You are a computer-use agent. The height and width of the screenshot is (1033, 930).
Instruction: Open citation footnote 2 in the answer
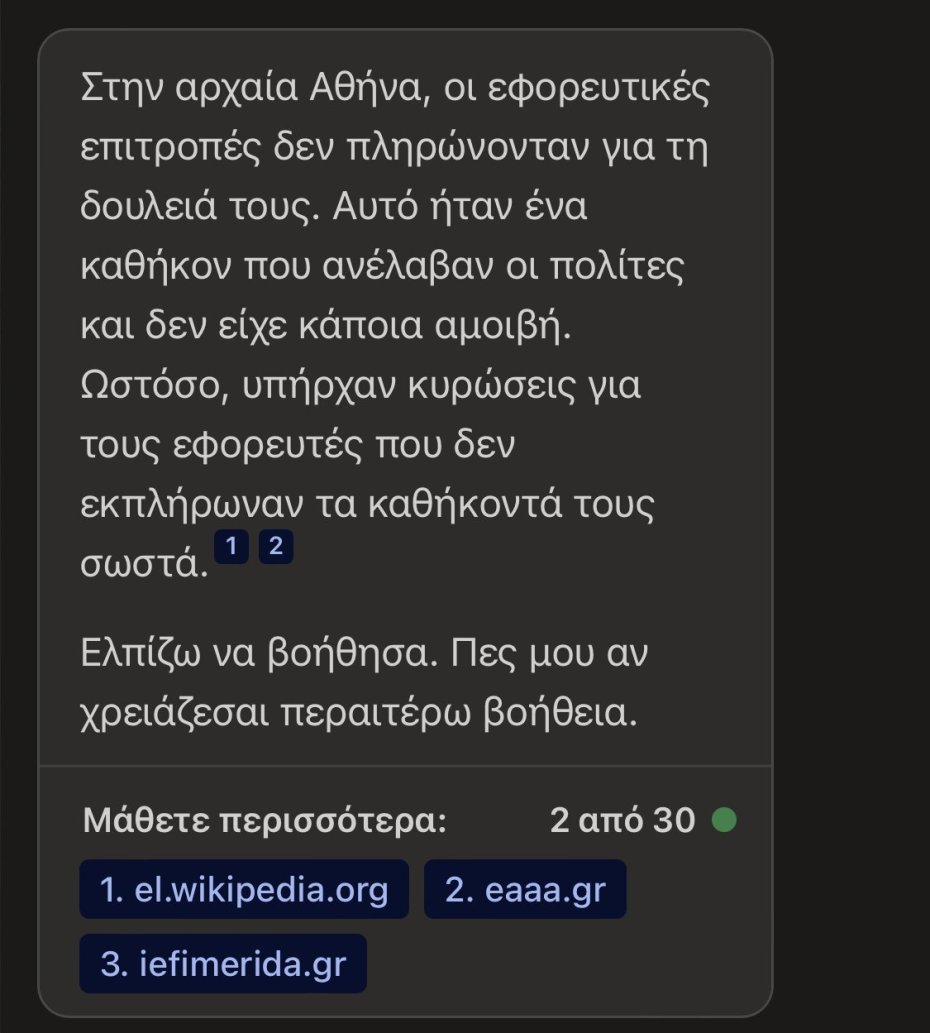[276, 548]
